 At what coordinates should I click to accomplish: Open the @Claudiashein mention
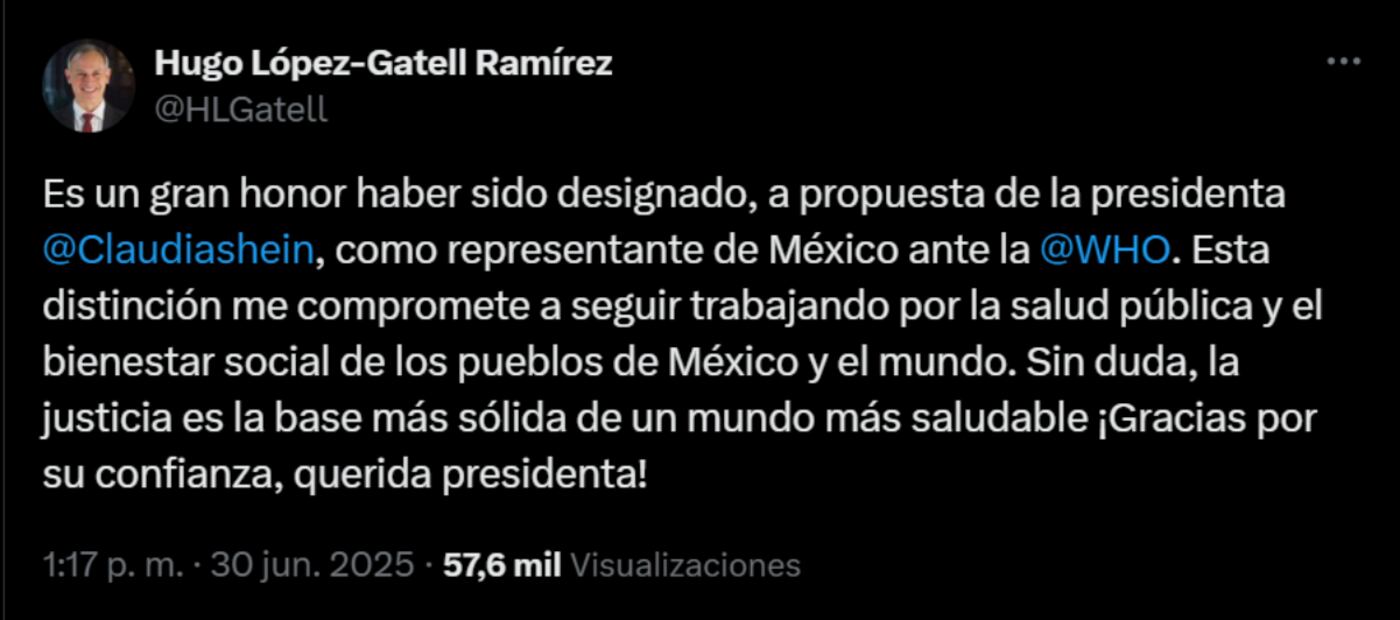point(179,250)
